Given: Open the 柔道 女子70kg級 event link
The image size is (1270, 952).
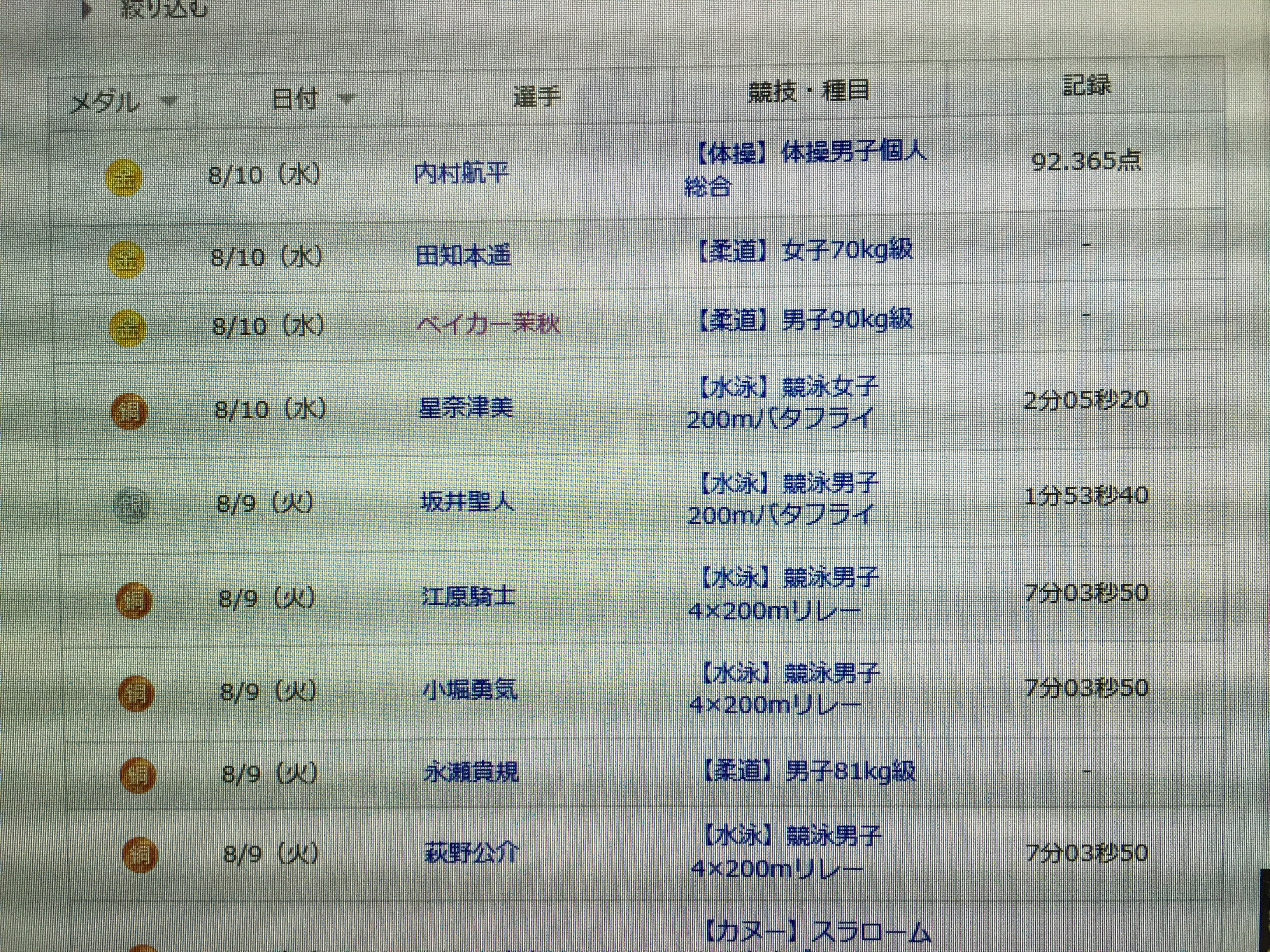Looking at the screenshot, I should [x=804, y=251].
